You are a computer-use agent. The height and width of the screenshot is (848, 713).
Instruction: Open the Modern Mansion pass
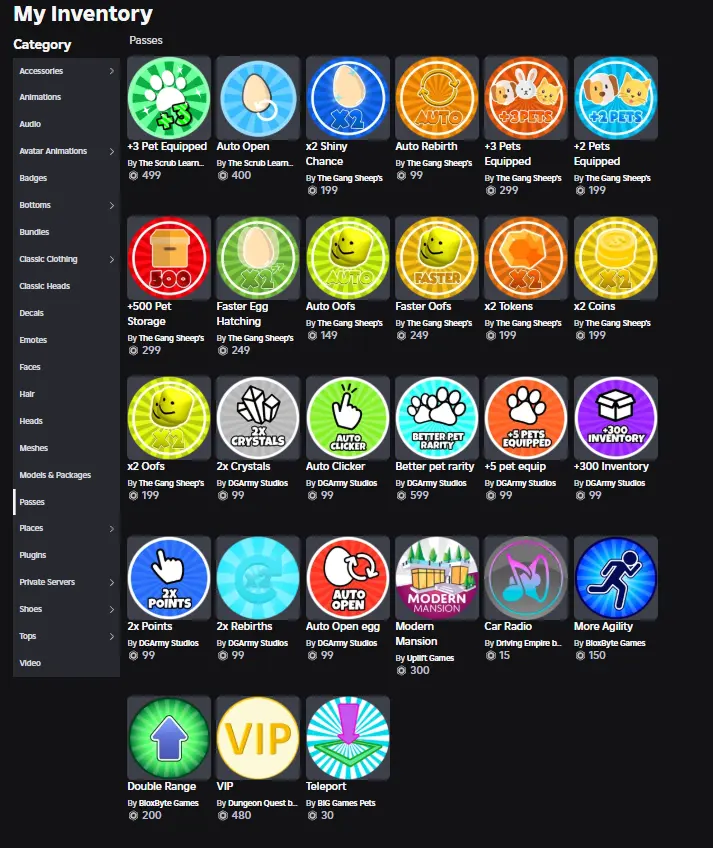[x=436, y=577]
